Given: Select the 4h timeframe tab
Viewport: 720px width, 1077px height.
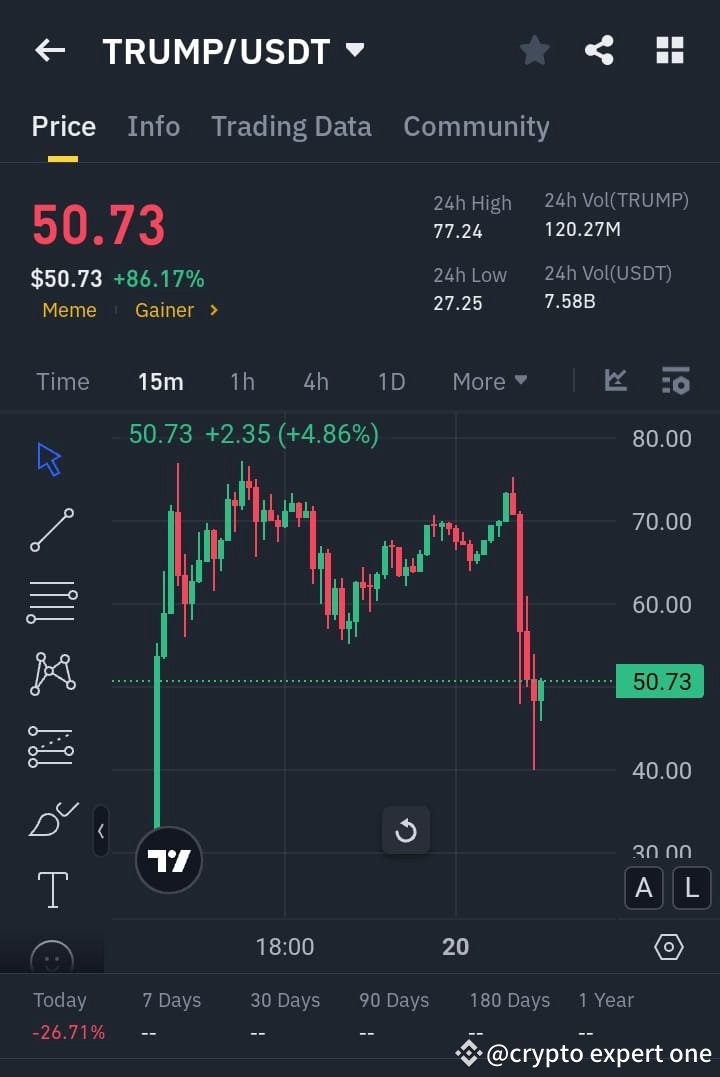Looking at the screenshot, I should tap(316, 381).
